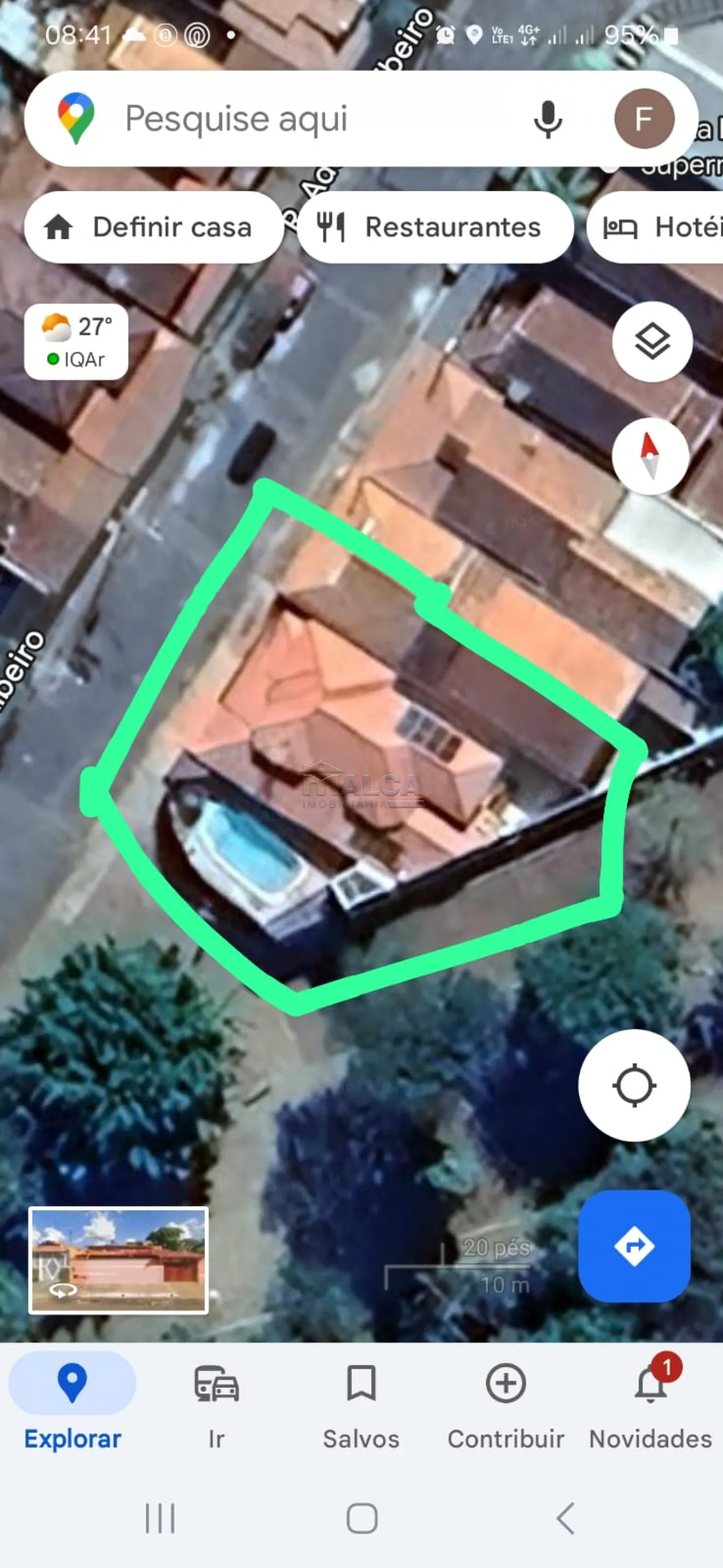
Task: Show nearby Restaurantes
Action: pos(434,228)
